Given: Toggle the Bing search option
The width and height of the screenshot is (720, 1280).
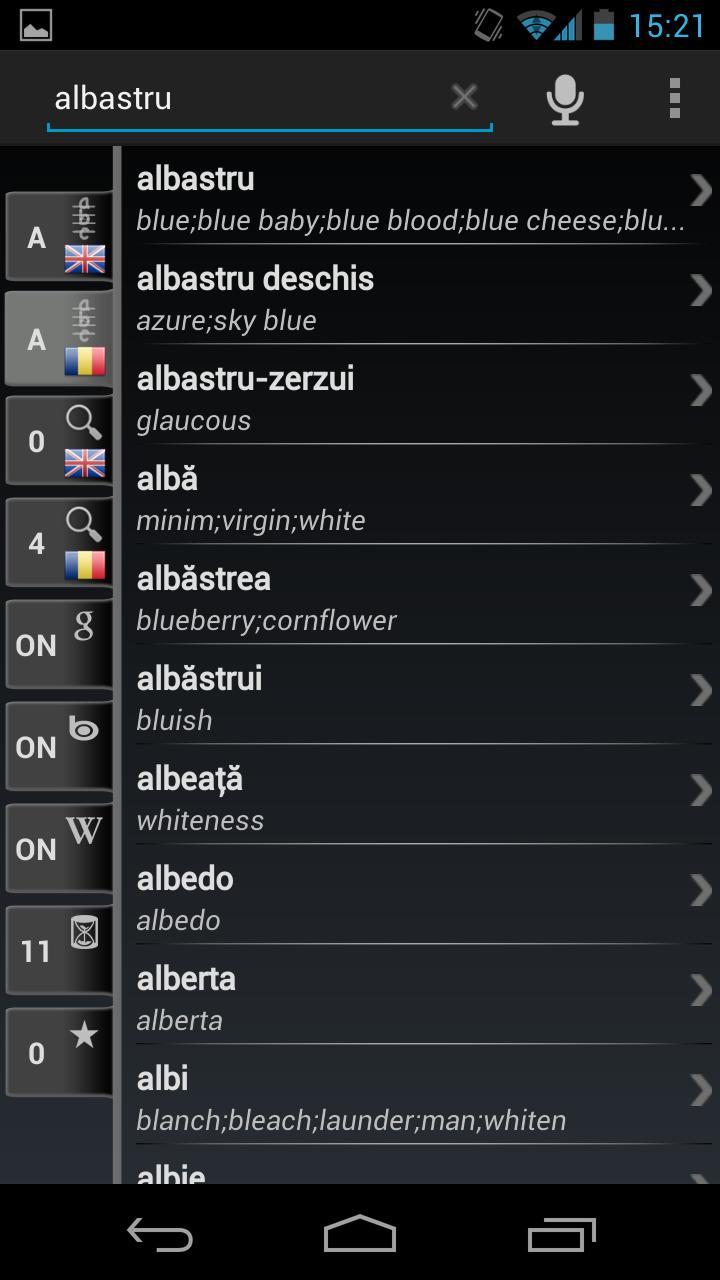Looking at the screenshot, I should tap(59, 747).
